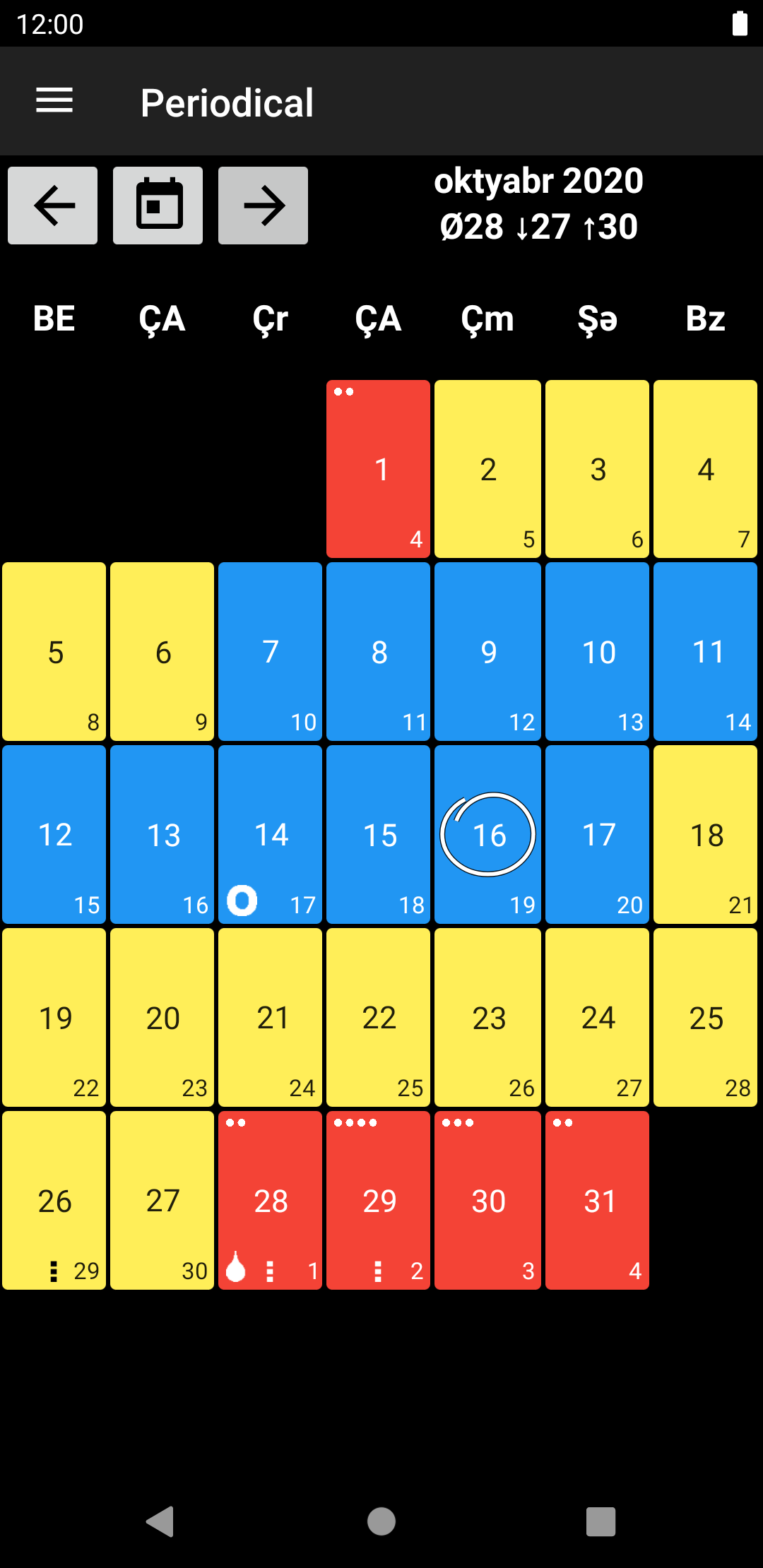Open details for October 22

[378, 1017]
